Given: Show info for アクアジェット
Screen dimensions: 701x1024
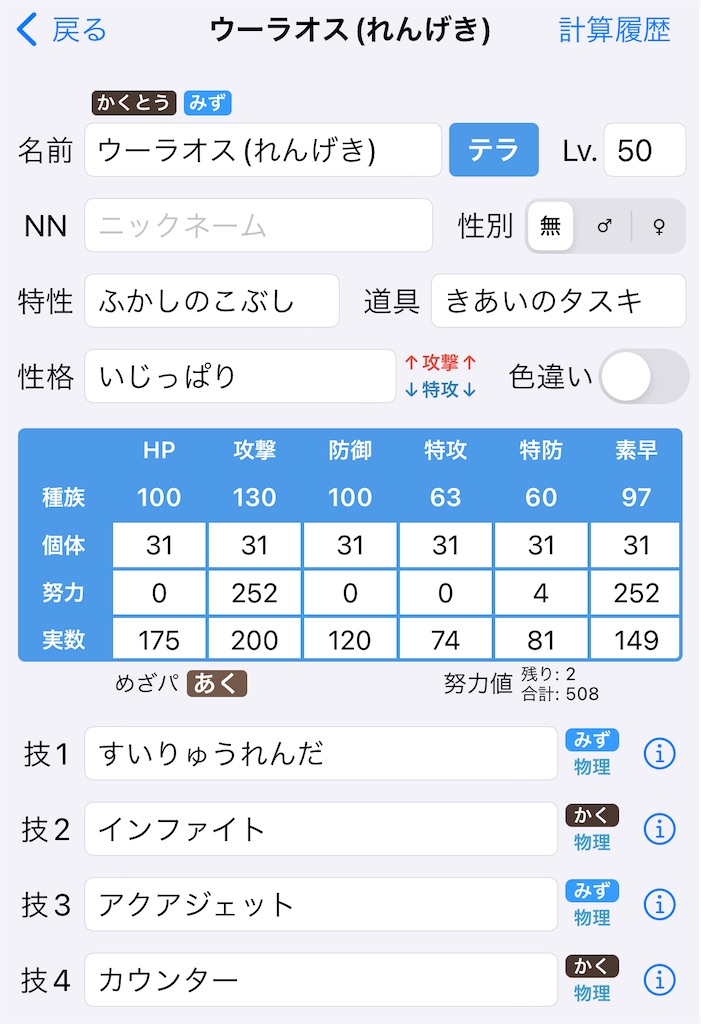Looking at the screenshot, I should pos(659,904).
